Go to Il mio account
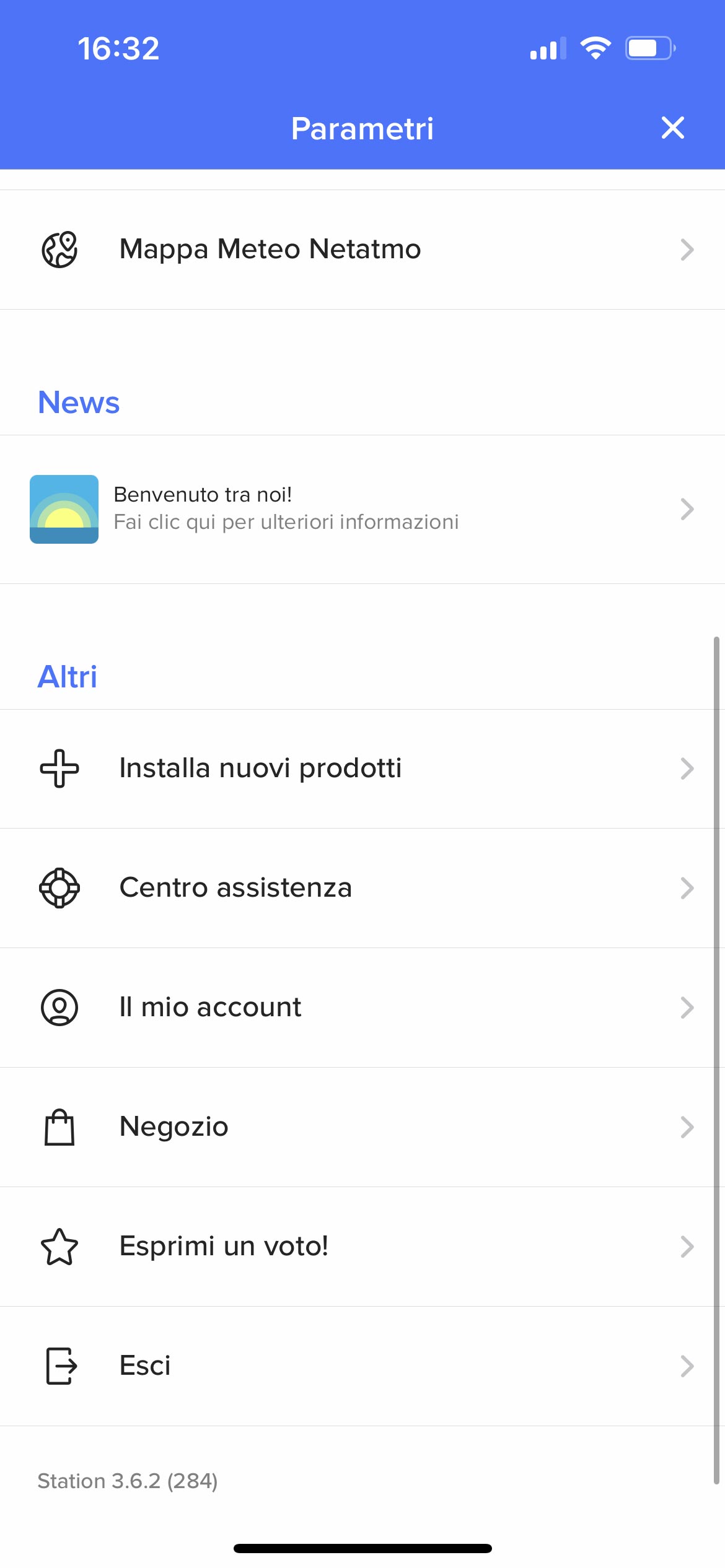Viewport: 725px width, 1568px height. click(x=362, y=1008)
